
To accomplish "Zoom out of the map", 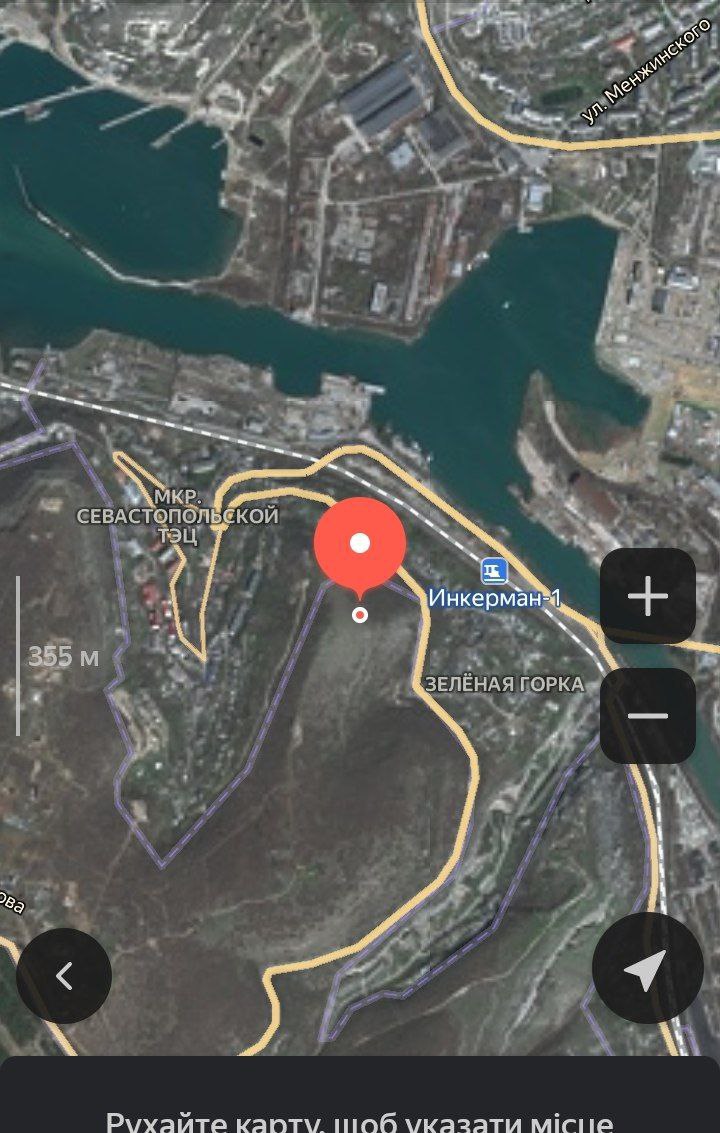I will (x=647, y=716).
